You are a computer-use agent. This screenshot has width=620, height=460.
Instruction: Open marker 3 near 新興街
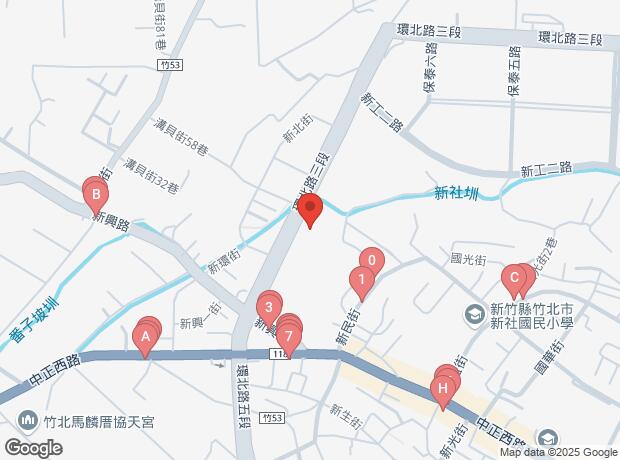[268, 306]
